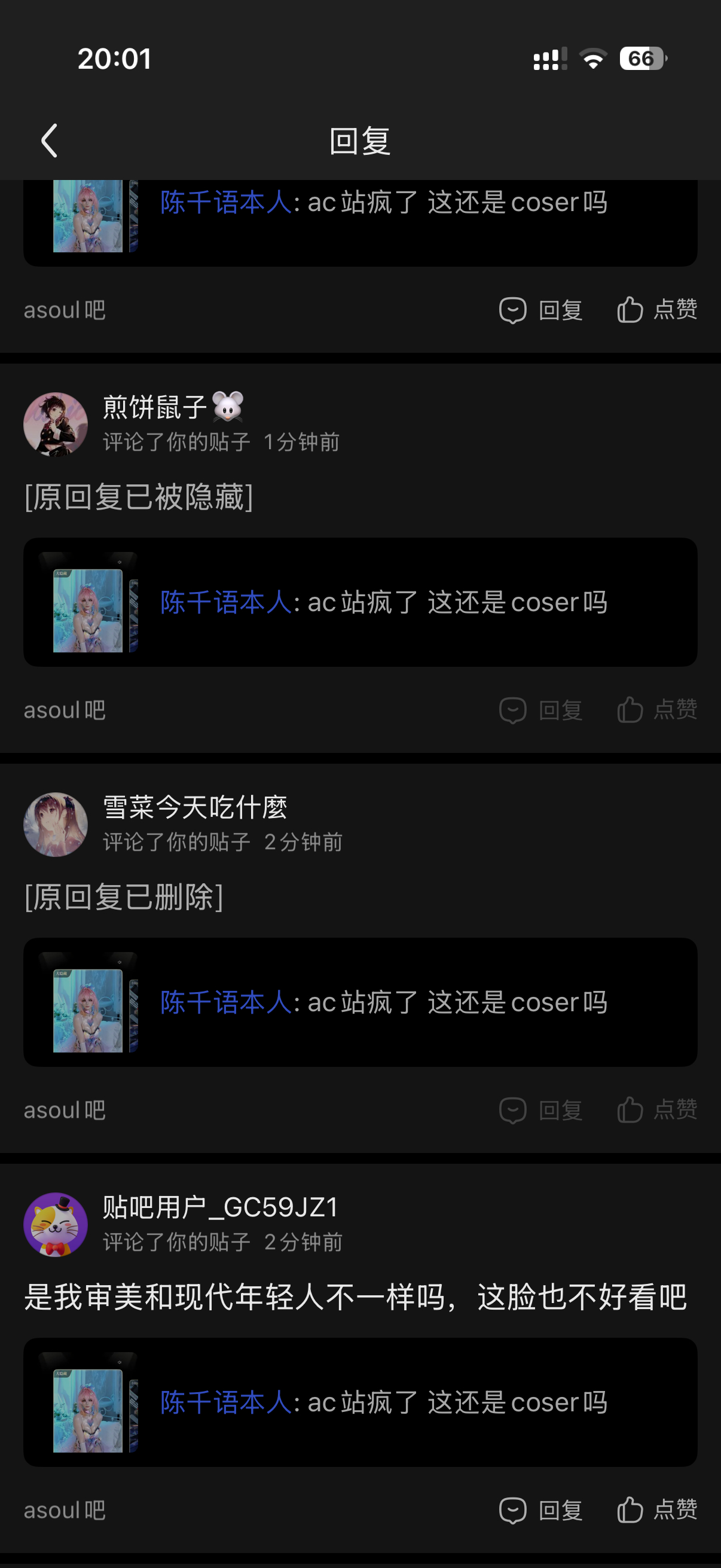Tap 雪菜今天吃什麼's username
The image size is (721, 1568).
pos(195,807)
